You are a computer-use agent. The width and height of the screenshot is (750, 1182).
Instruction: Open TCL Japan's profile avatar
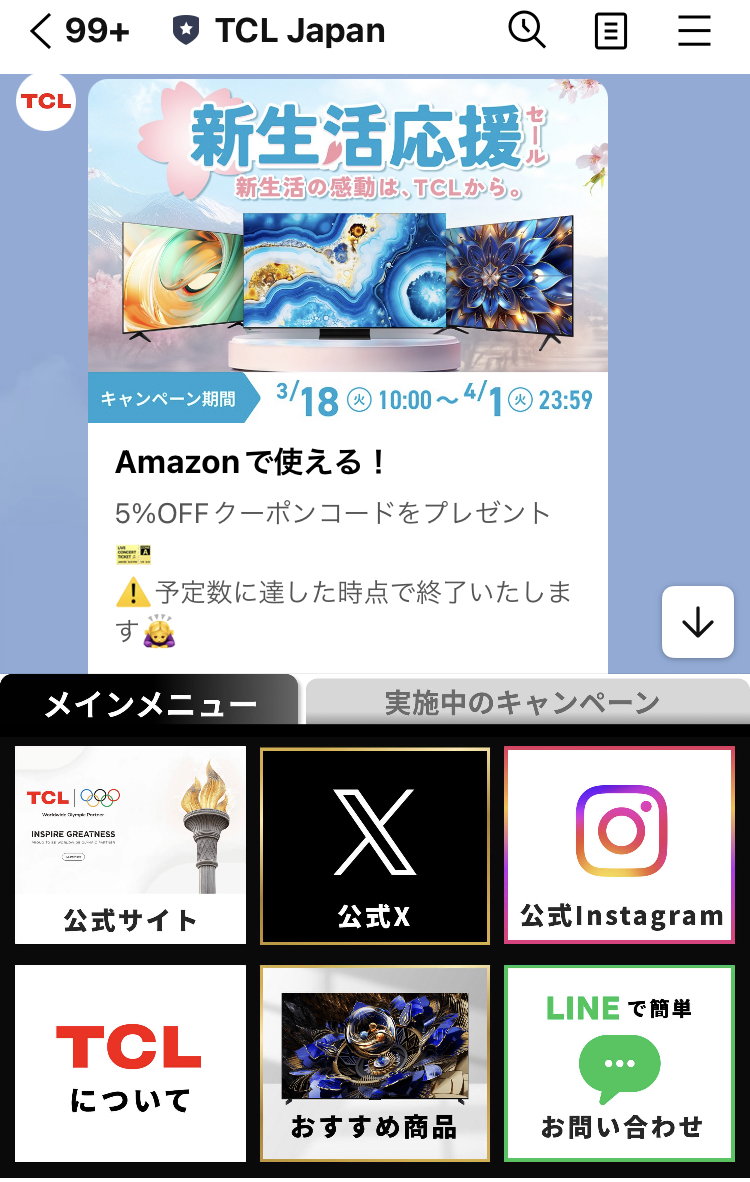point(46,101)
